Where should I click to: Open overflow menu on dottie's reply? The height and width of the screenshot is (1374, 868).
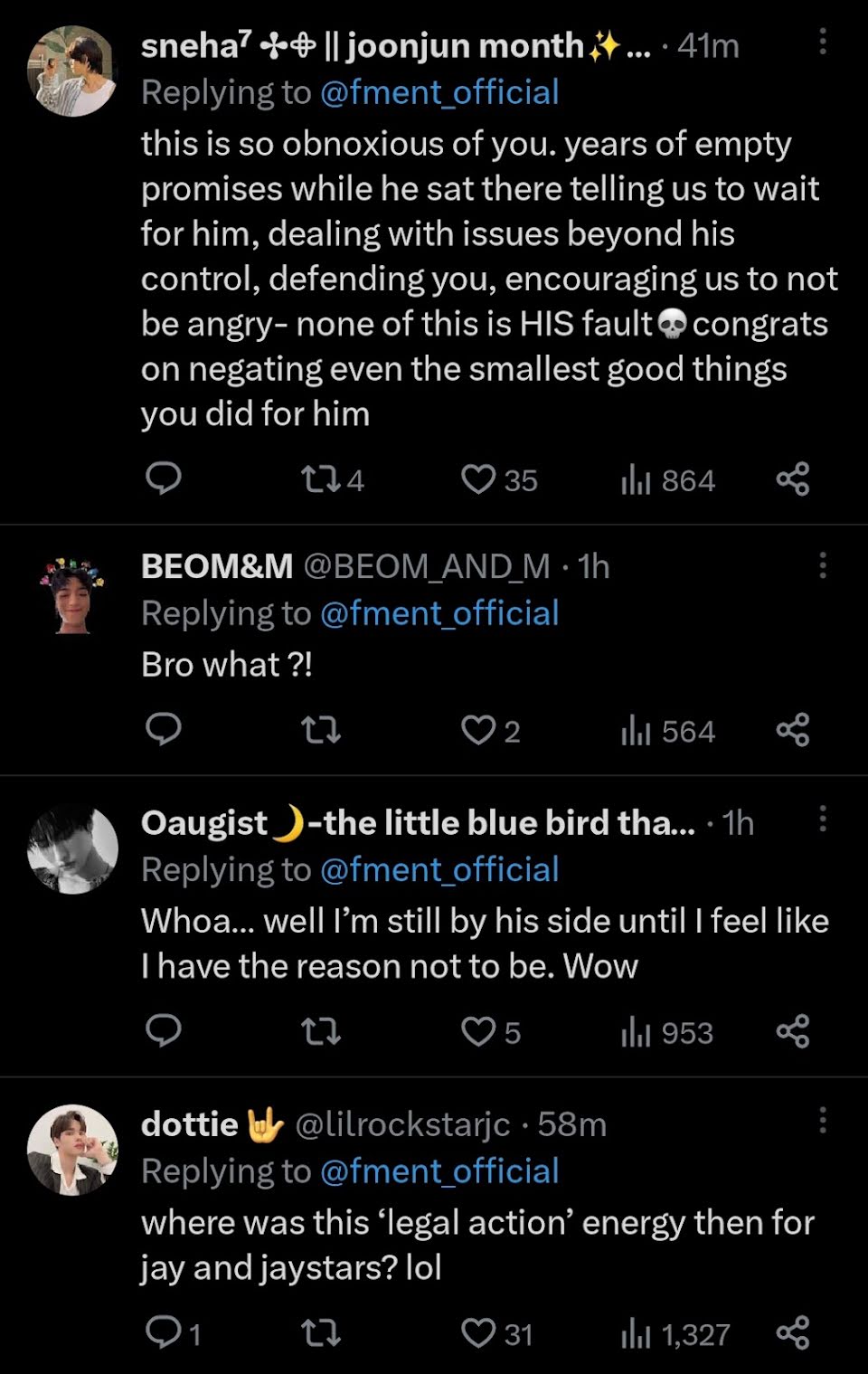pyautogui.click(x=822, y=1121)
